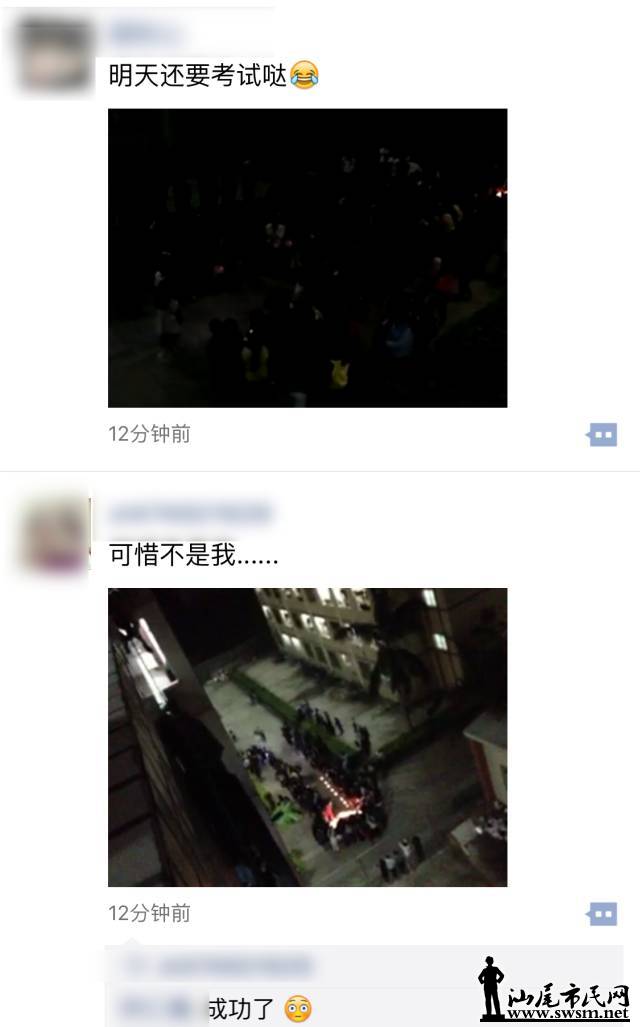Open the comment menu under the '可惜不是我' post
The width and height of the screenshot is (640, 1027).
click(602, 913)
